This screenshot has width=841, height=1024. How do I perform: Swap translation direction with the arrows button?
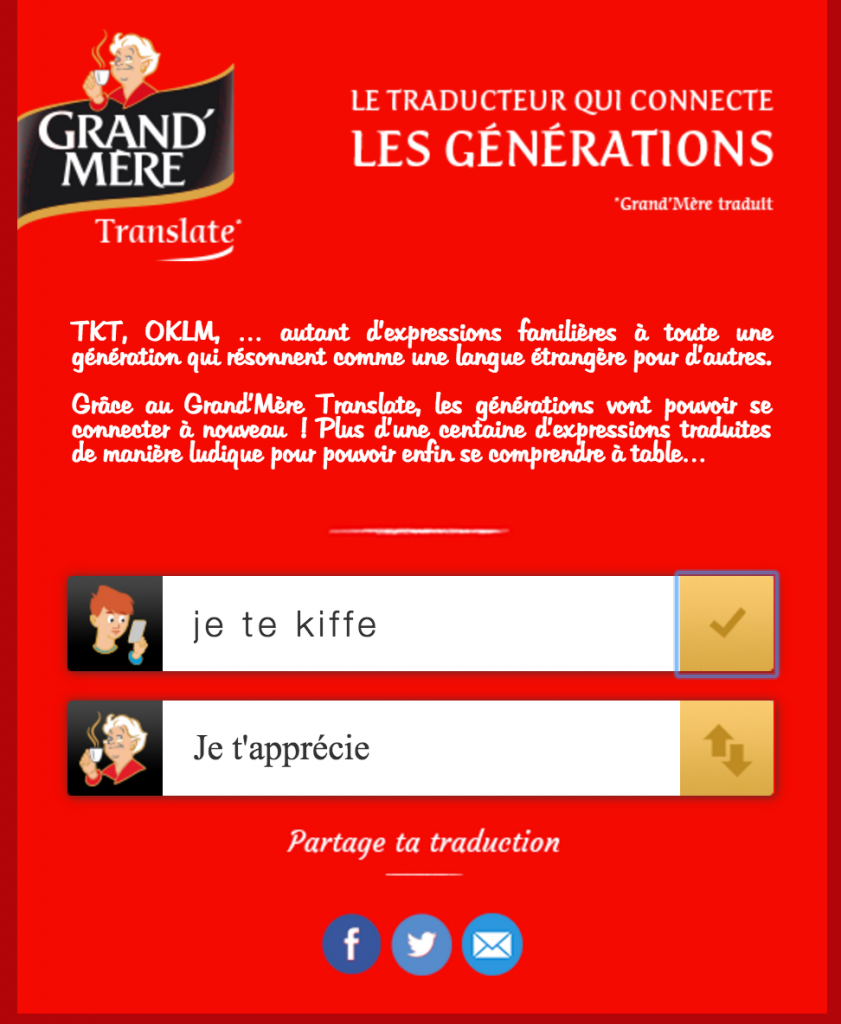[x=727, y=749]
